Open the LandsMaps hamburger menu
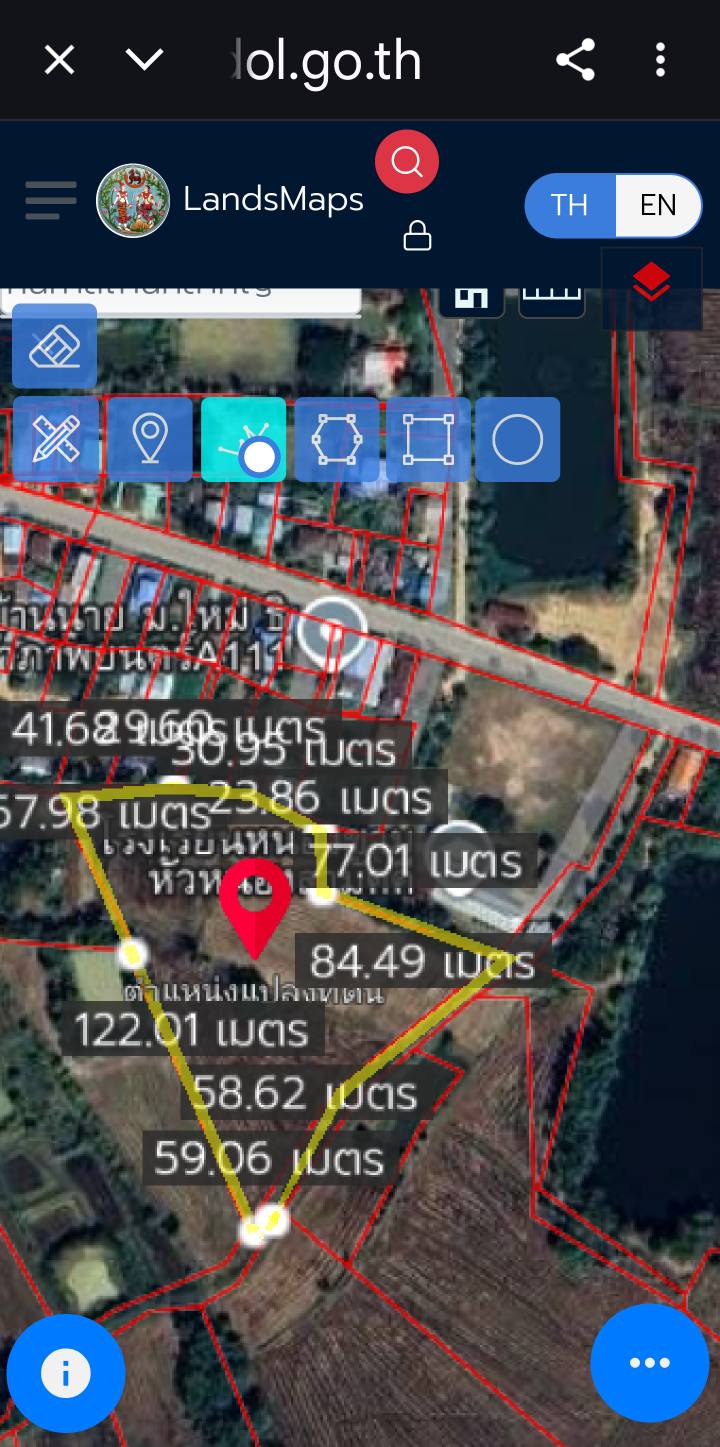Screen dimensions: 720x1447 click(x=51, y=201)
